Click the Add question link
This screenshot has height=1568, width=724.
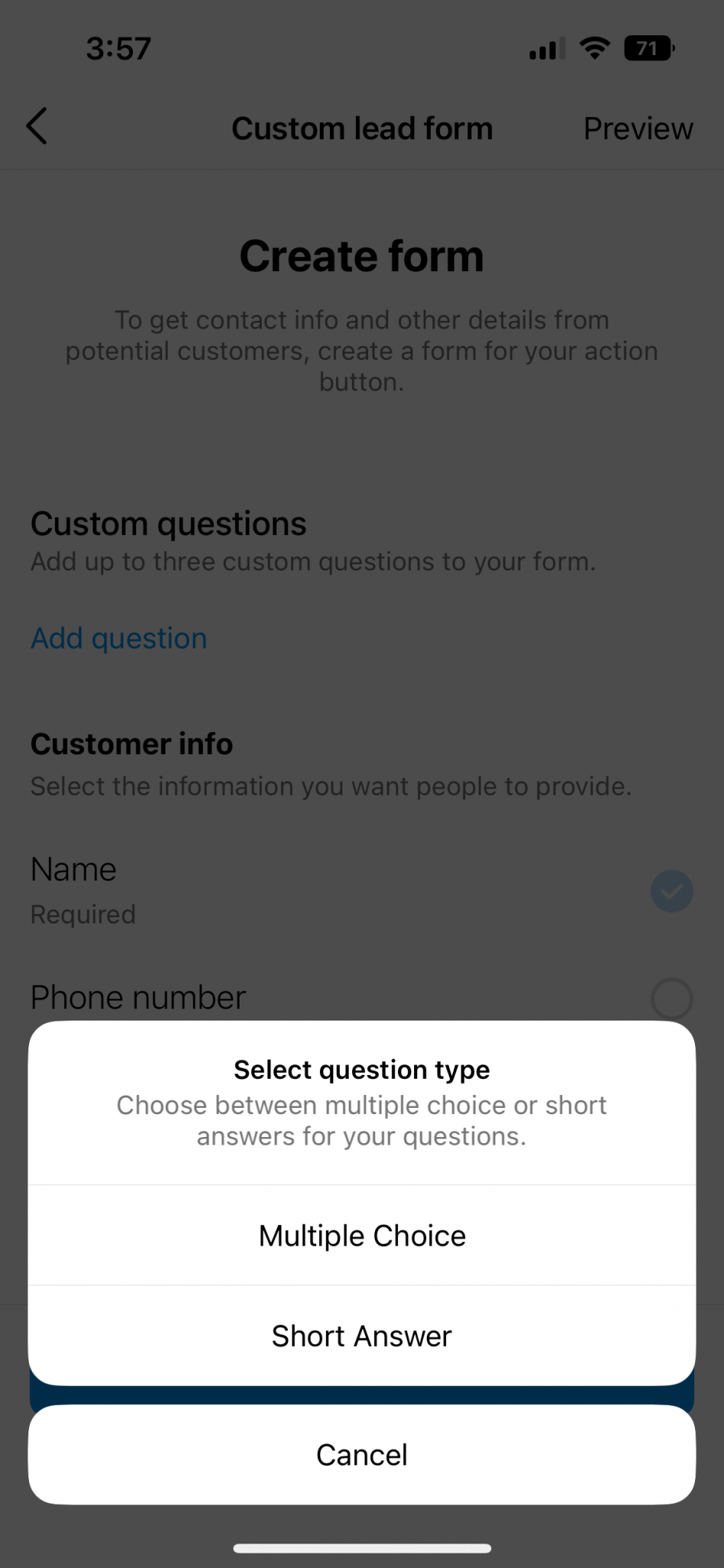(119, 637)
